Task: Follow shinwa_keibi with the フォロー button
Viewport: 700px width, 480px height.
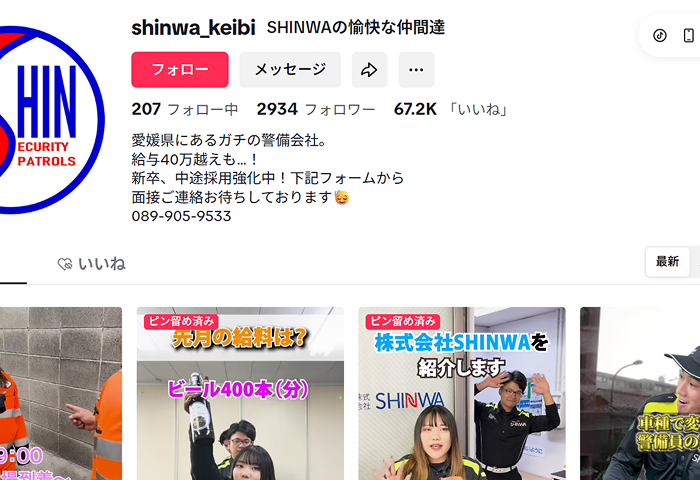Action: tap(180, 70)
